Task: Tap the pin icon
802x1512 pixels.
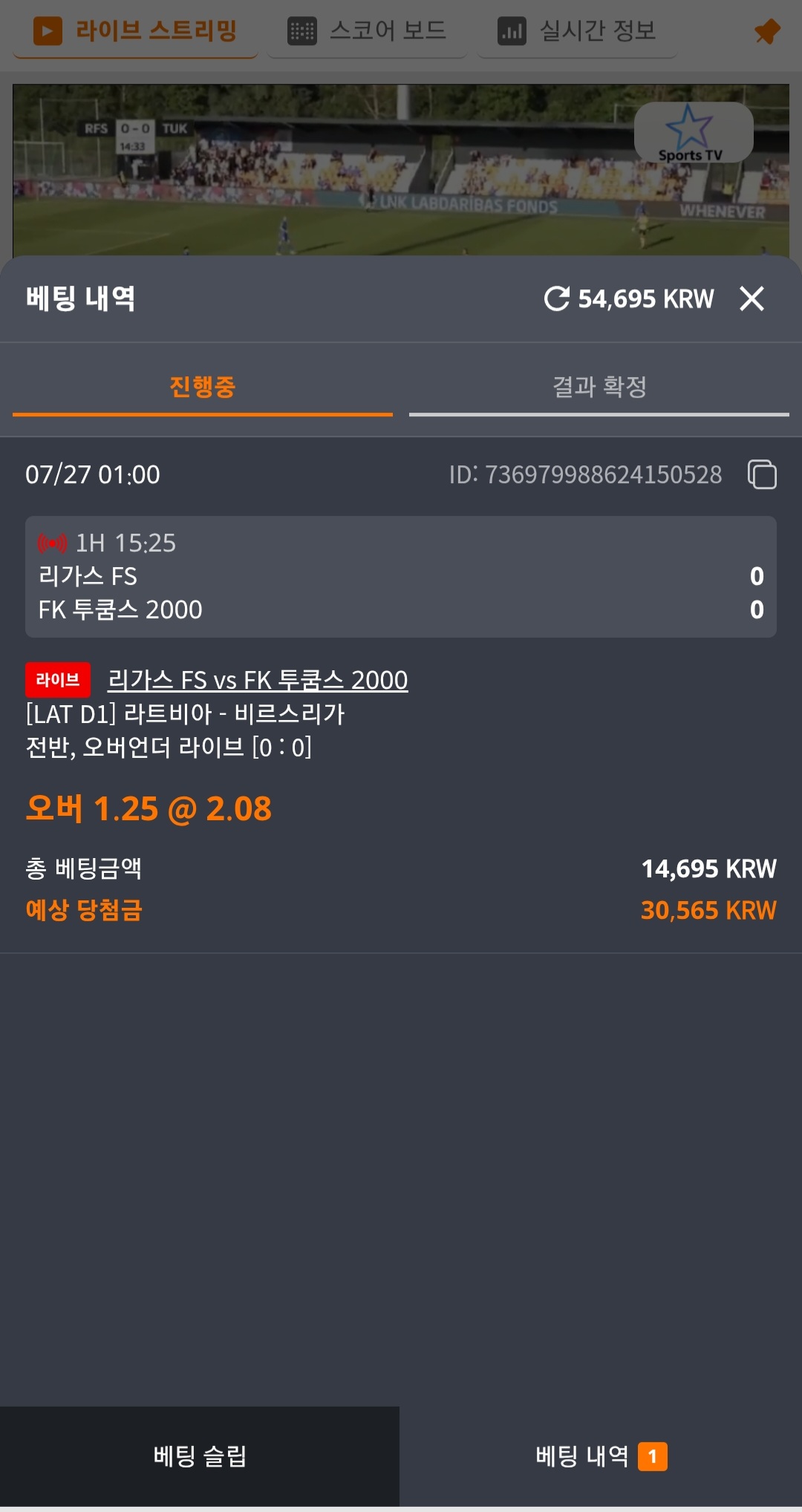Action: pos(767,31)
